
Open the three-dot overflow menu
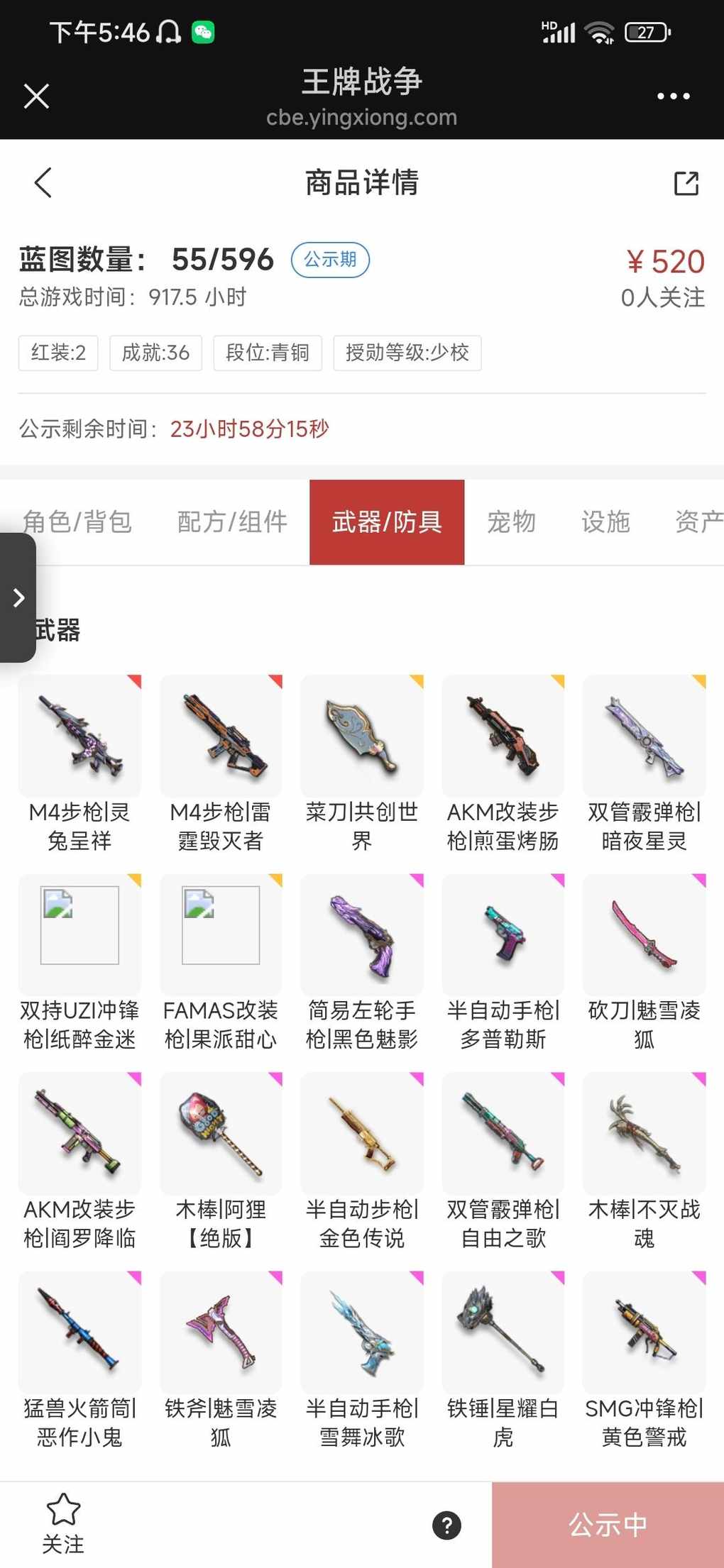[x=673, y=96]
